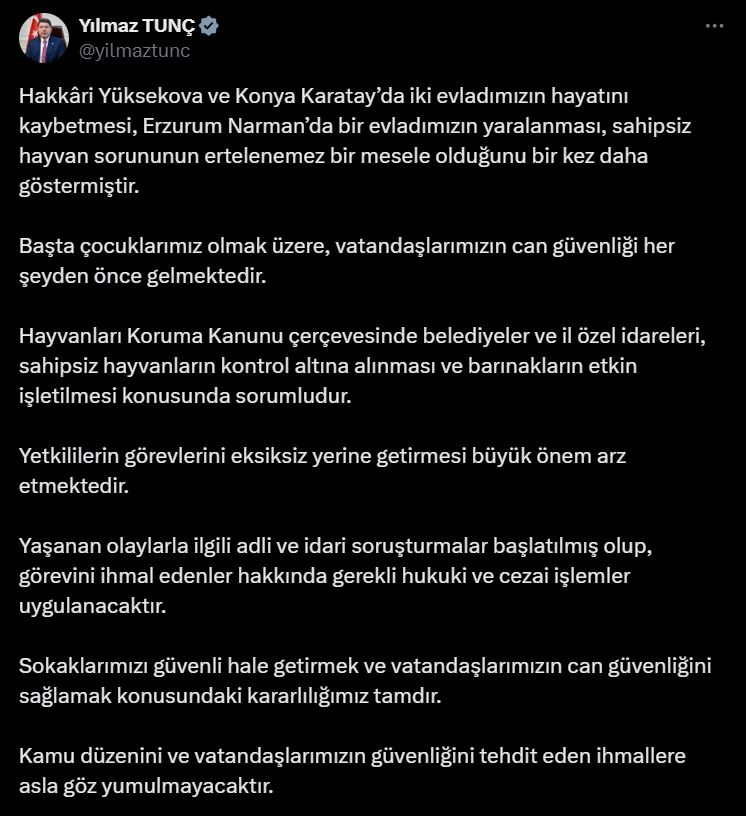Tap the Yılmaz TUNÇ display name
This screenshot has width=746, height=816.
138,26
